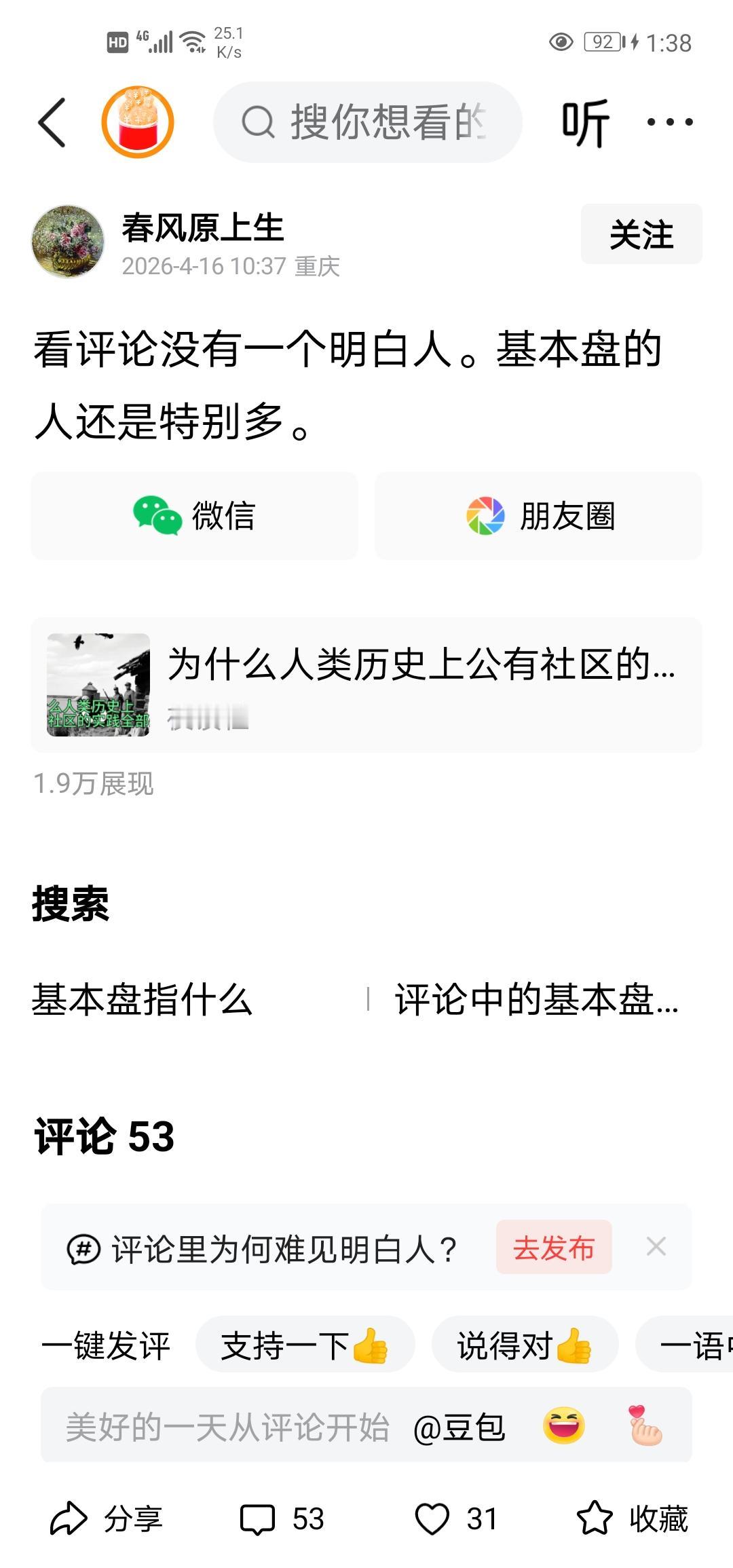
Task: Favorite the post via the 收藏 star
Action: (638, 1521)
